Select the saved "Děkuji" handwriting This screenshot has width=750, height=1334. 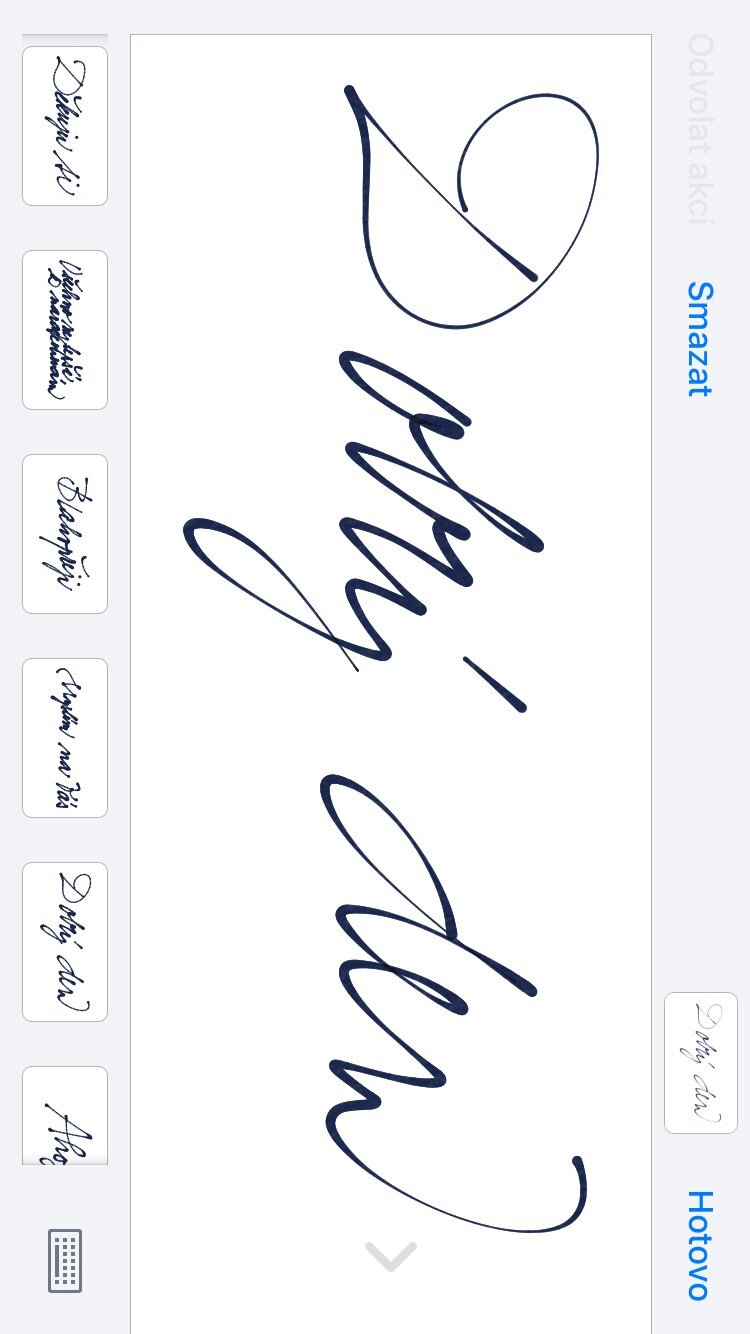(x=65, y=126)
